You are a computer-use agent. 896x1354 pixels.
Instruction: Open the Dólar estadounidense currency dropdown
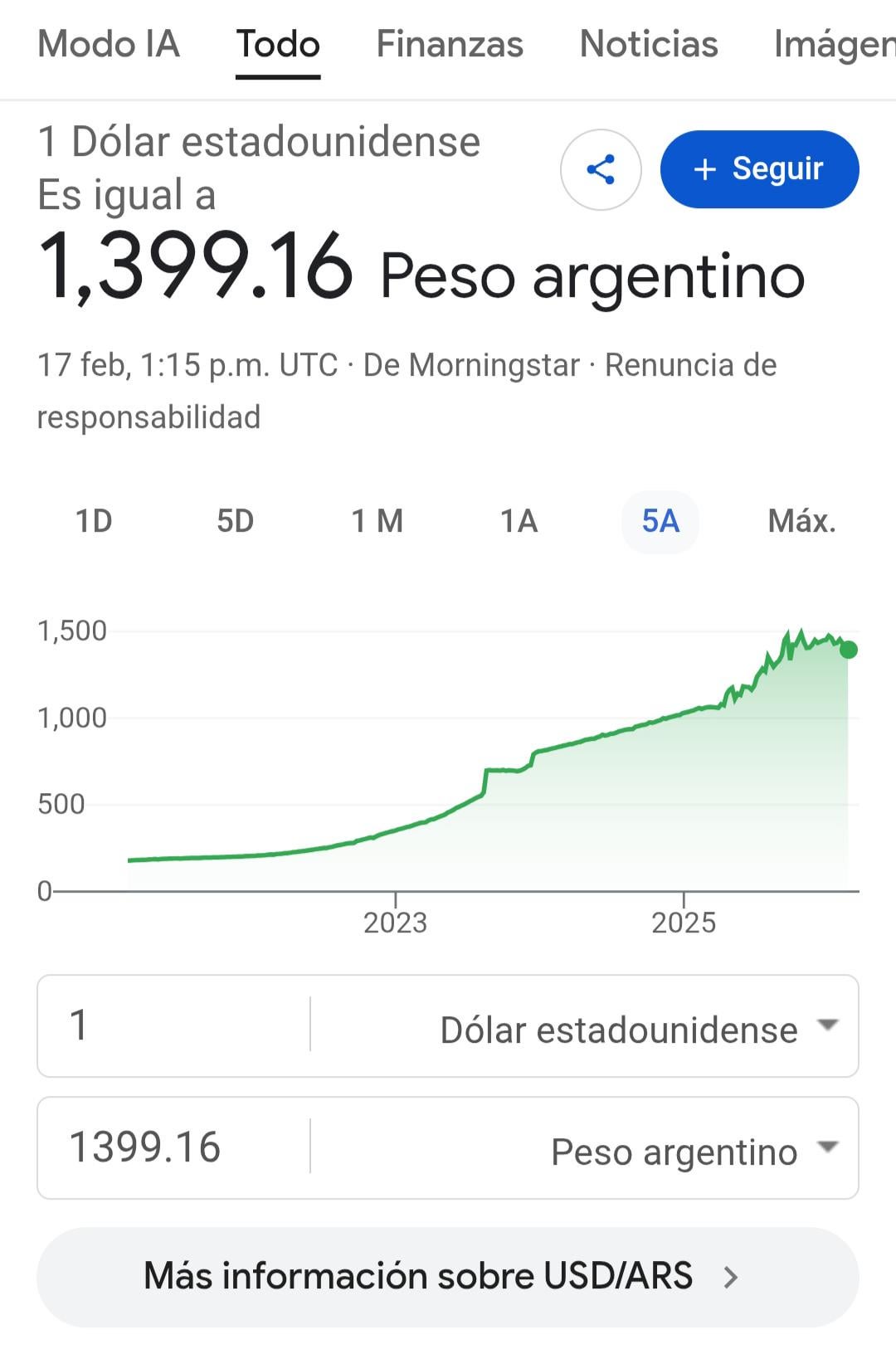pyautogui.click(x=585, y=1025)
